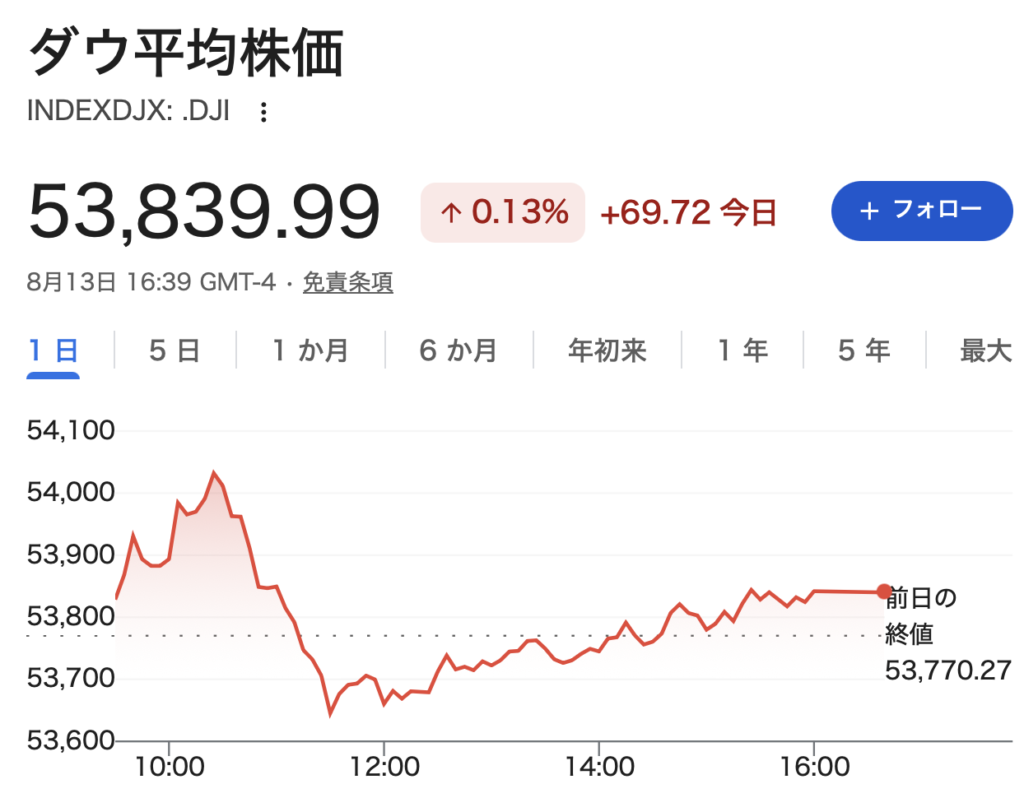Viewport: 1024px width, 798px height.
Task: Switch to the 年初来 chart range
Action: pos(607,351)
